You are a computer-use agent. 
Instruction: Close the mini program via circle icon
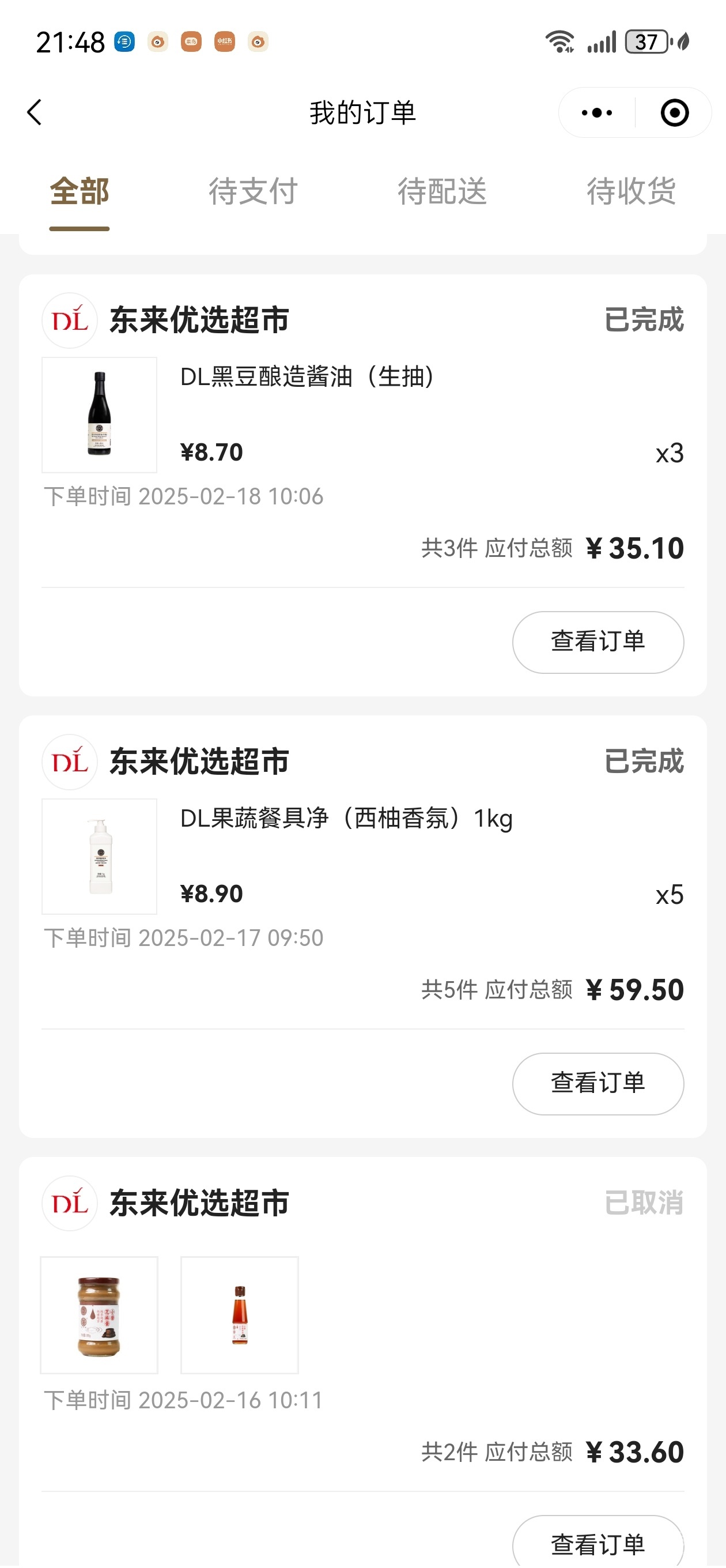click(x=674, y=112)
